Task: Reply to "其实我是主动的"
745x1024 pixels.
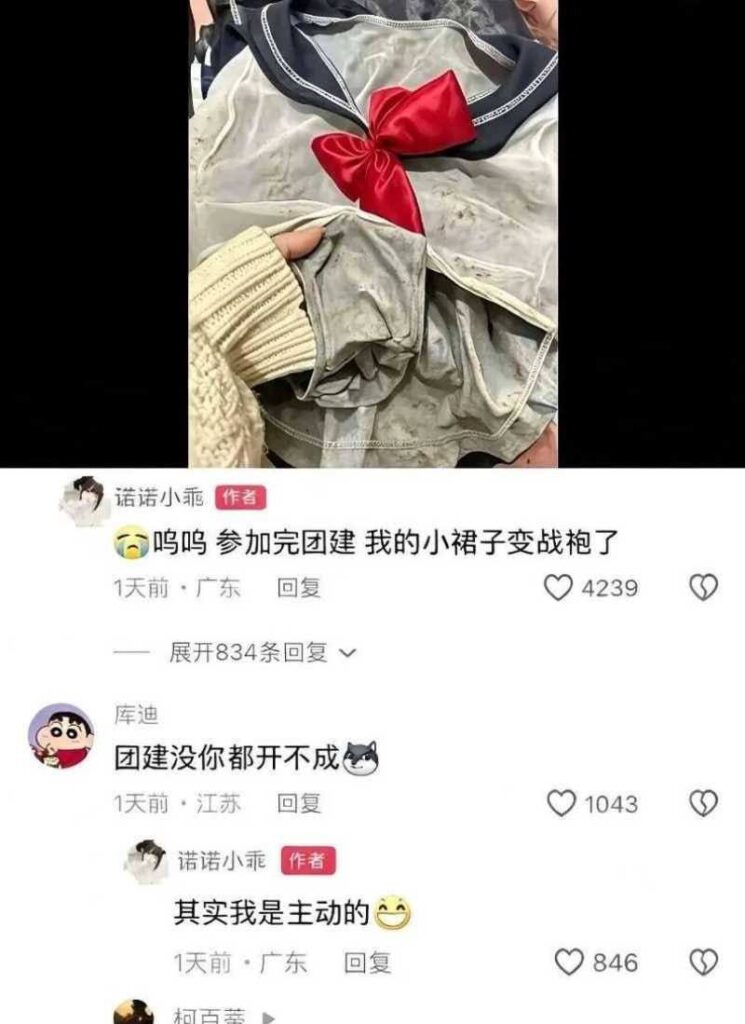Action: coord(366,962)
